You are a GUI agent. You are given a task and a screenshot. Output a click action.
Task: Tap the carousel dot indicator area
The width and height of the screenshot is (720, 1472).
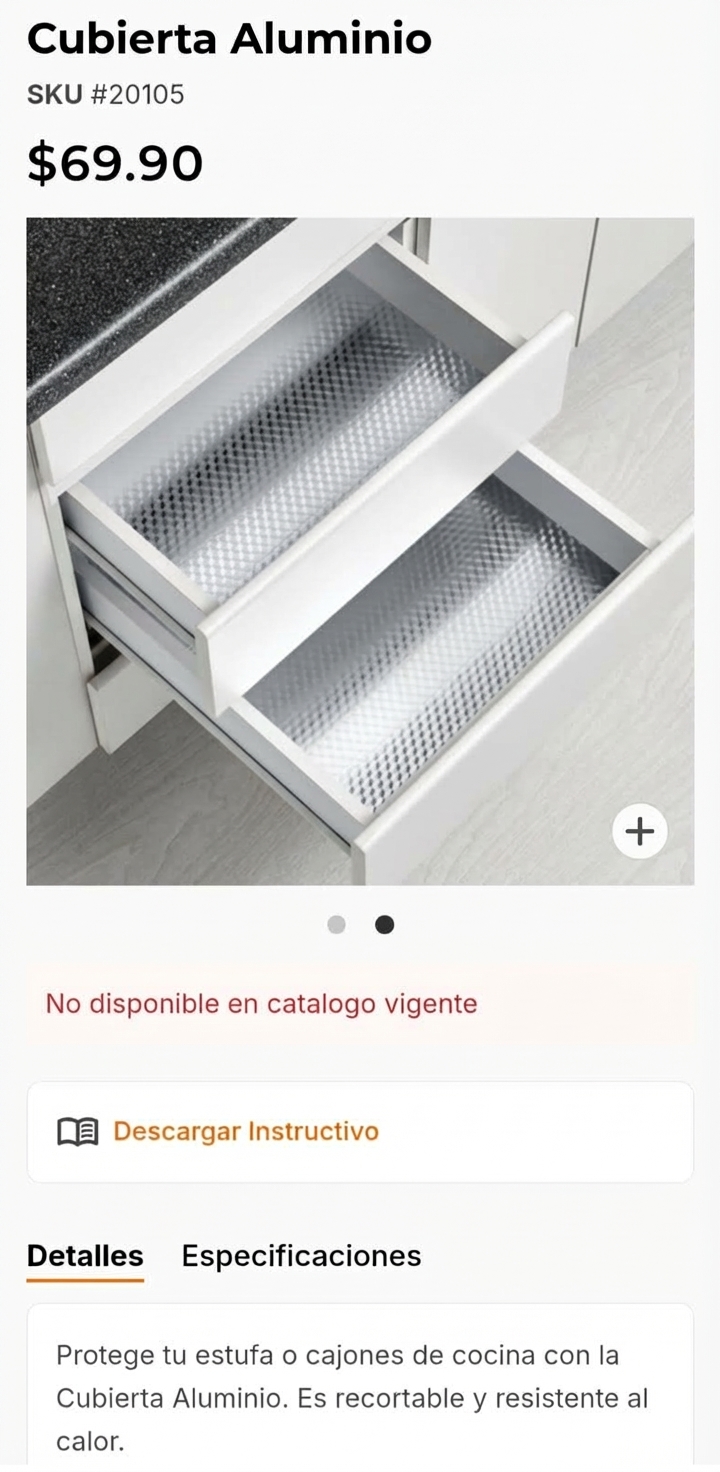tap(361, 925)
